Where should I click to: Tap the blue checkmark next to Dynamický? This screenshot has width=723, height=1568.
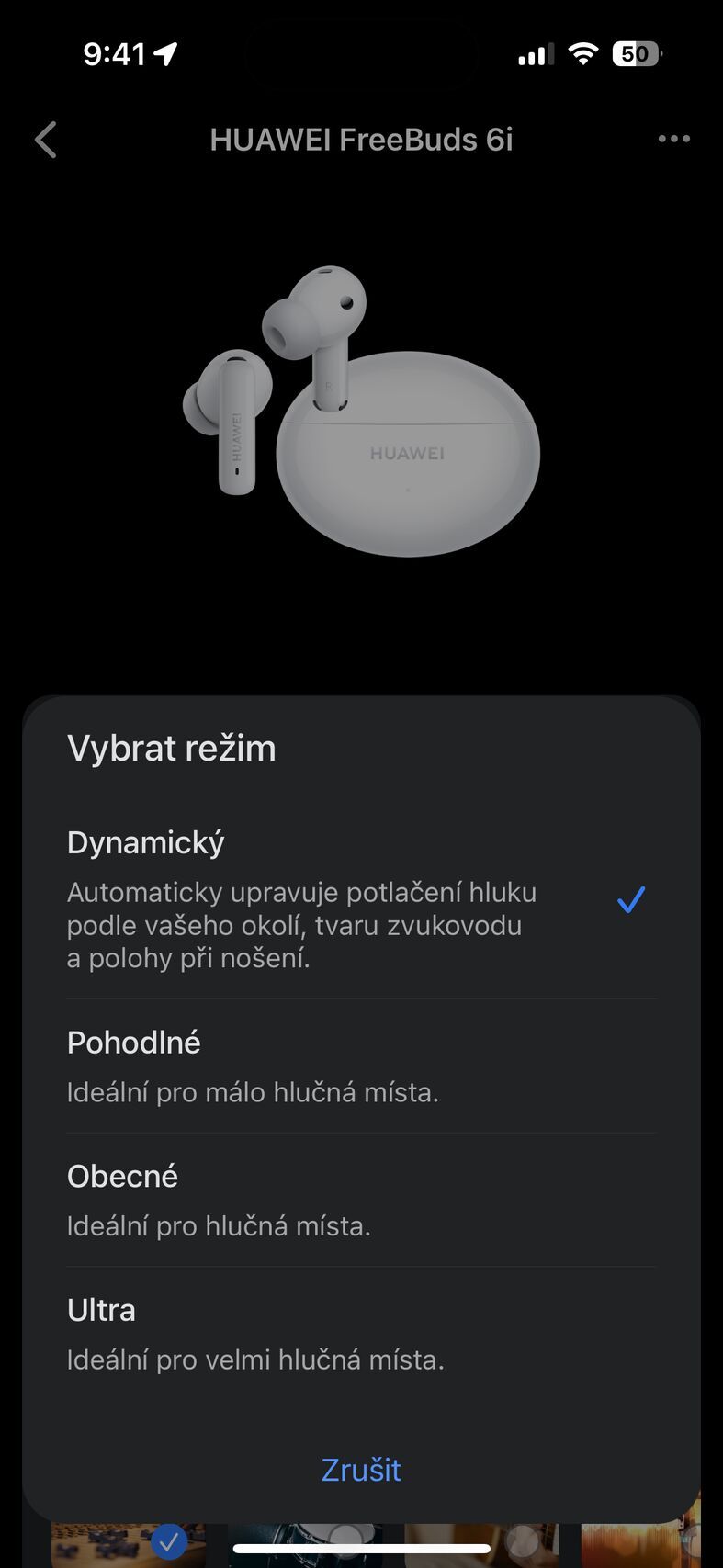tap(631, 901)
